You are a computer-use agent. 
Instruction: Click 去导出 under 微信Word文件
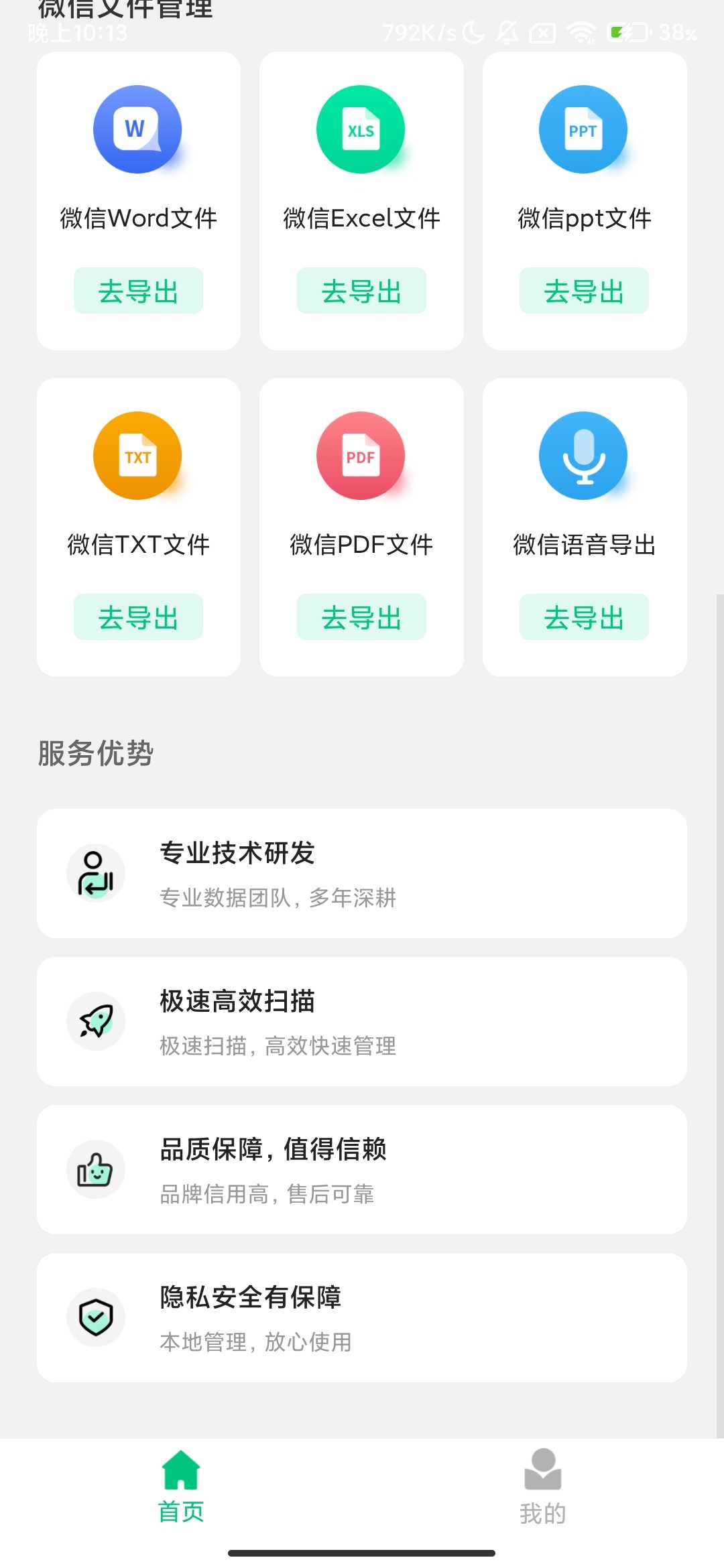point(137,290)
